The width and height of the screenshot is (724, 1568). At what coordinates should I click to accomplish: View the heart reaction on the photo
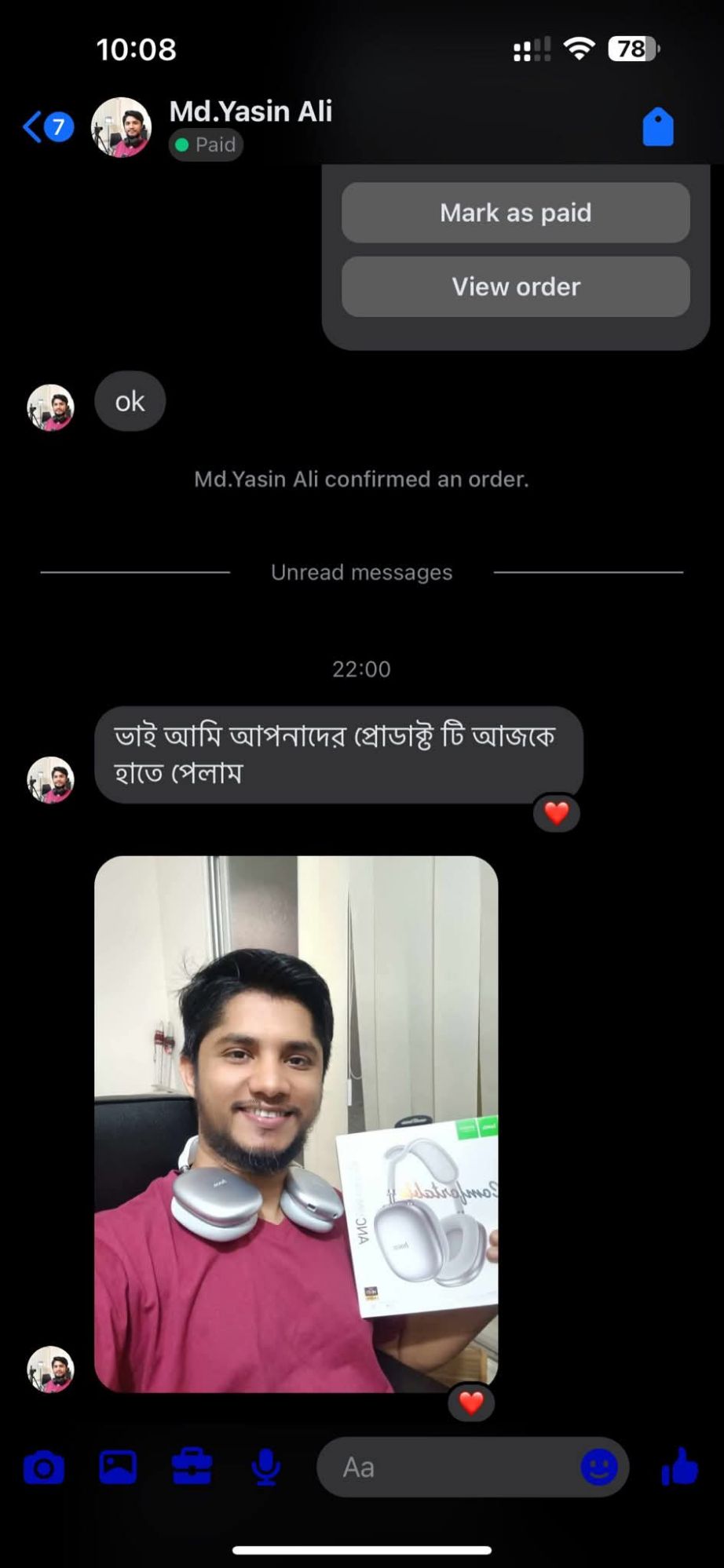tap(471, 1402)
